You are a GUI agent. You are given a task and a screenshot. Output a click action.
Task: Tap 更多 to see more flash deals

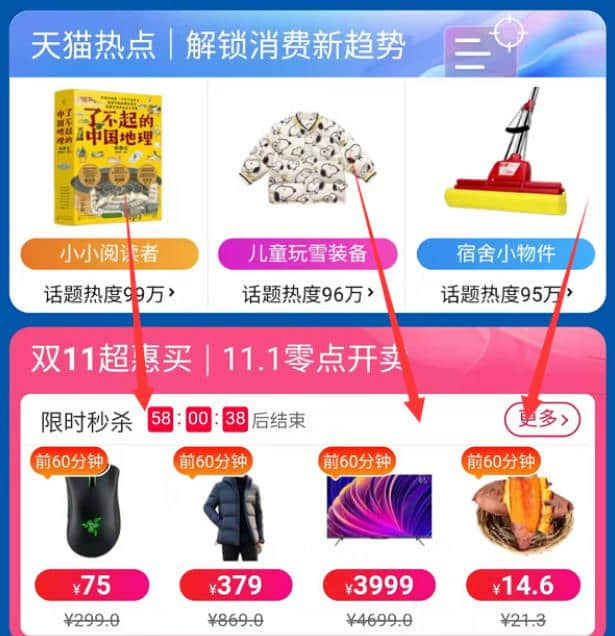(542, 419)
